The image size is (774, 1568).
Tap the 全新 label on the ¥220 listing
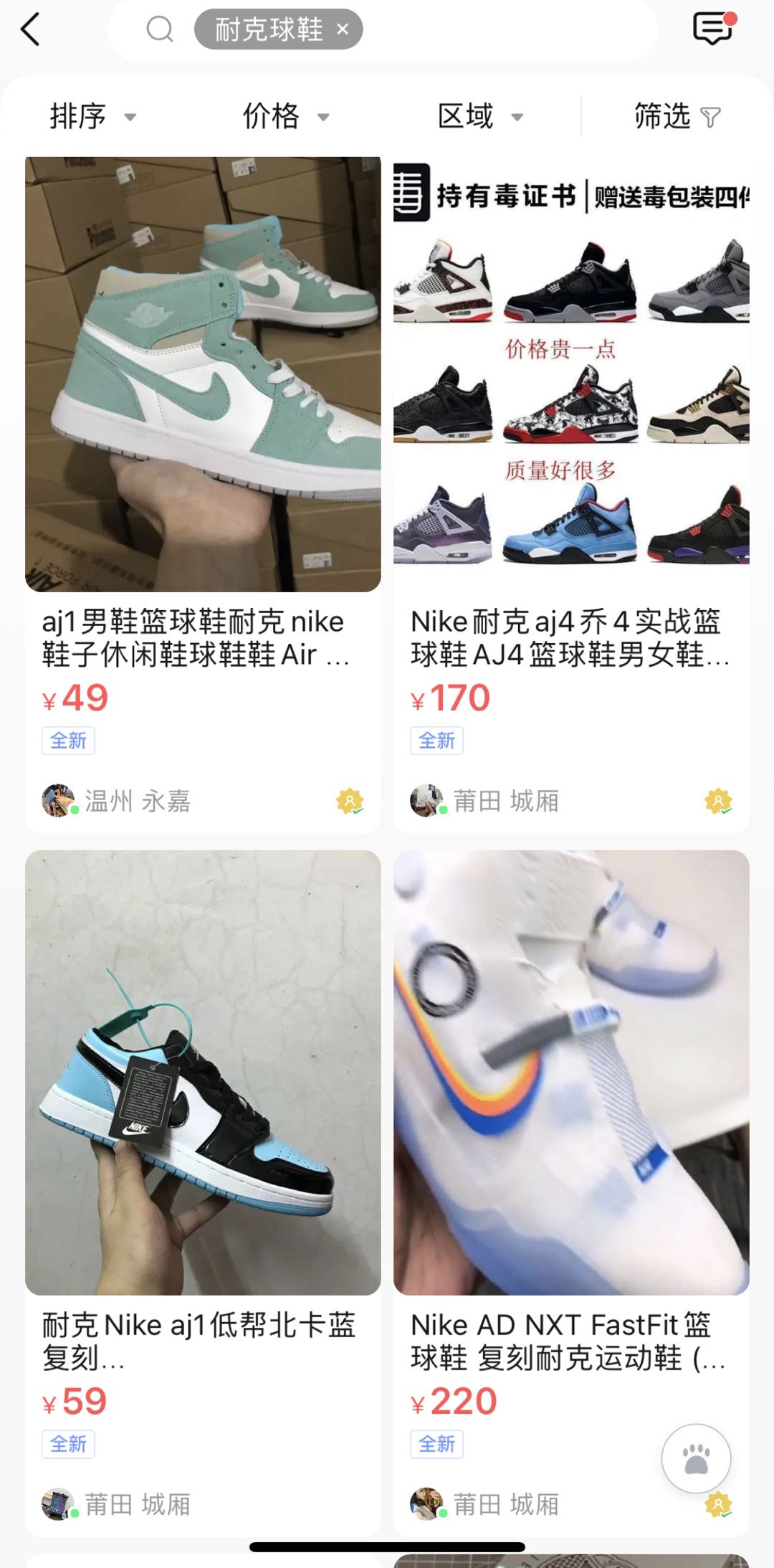(437, 1444)
